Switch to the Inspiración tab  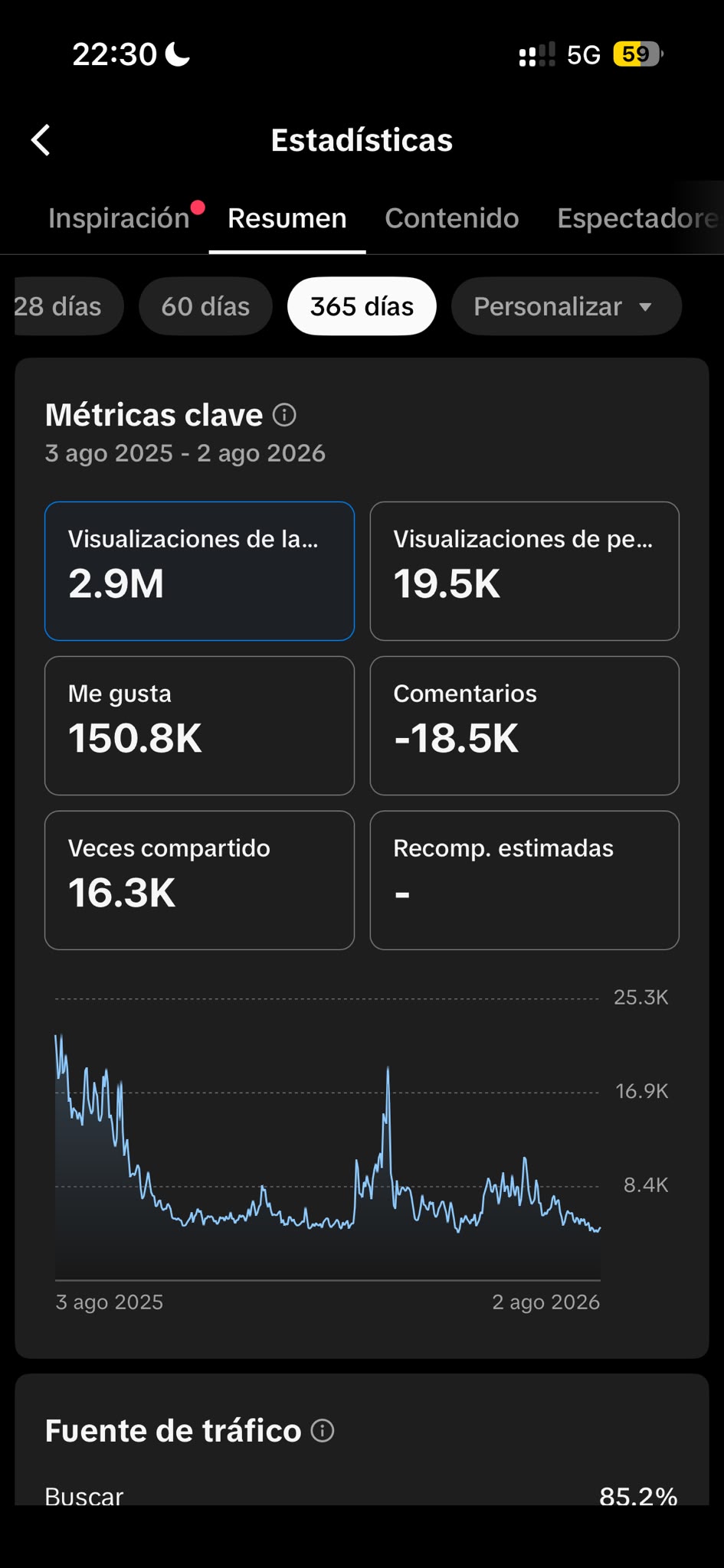(x=119, y=218)
